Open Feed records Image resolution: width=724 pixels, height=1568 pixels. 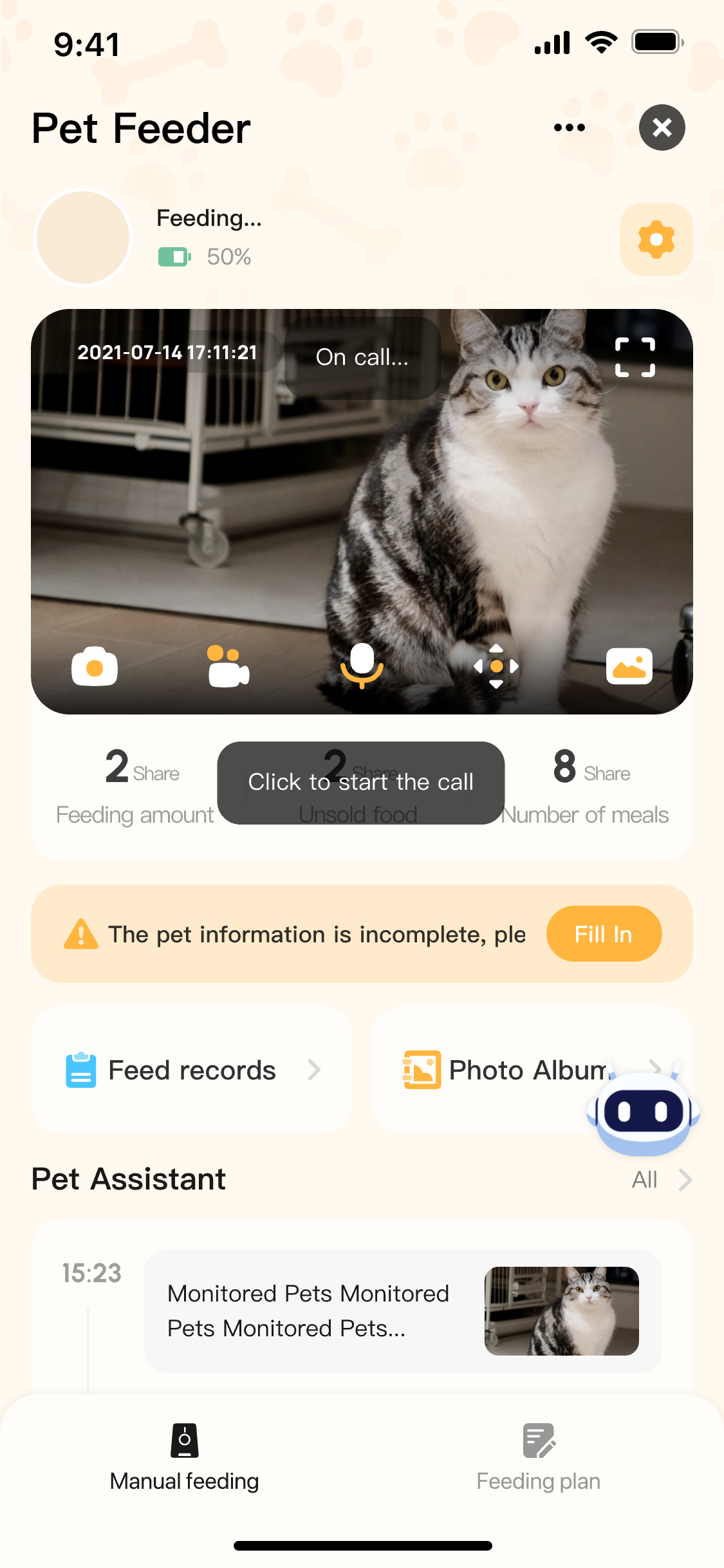click(x=192, y=1070)
